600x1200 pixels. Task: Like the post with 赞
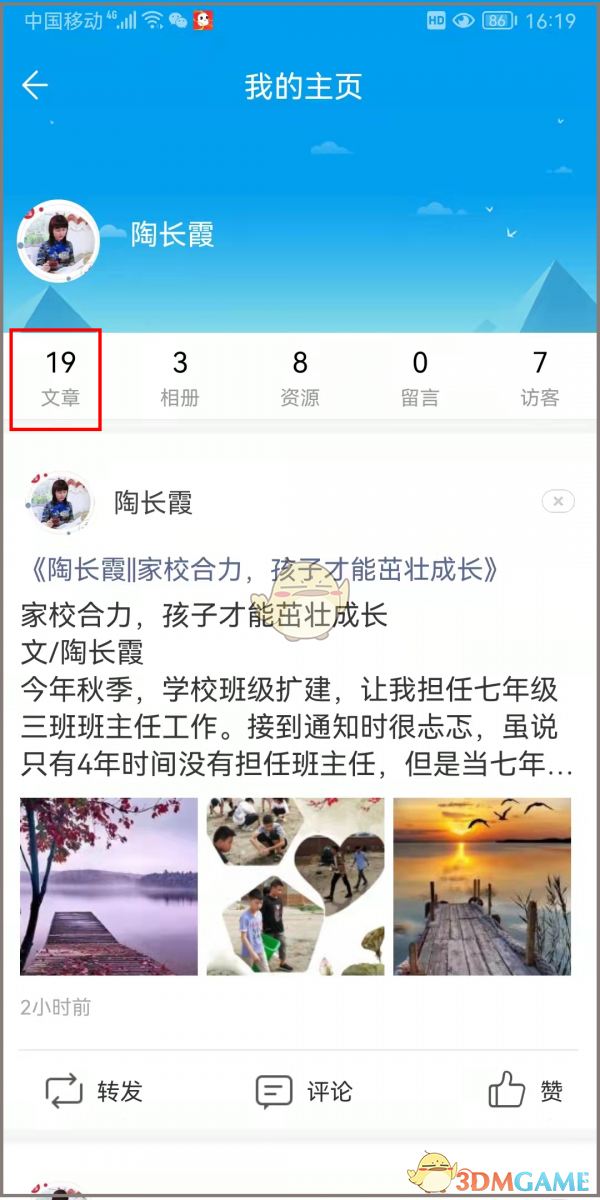[x=526, y=1091]
